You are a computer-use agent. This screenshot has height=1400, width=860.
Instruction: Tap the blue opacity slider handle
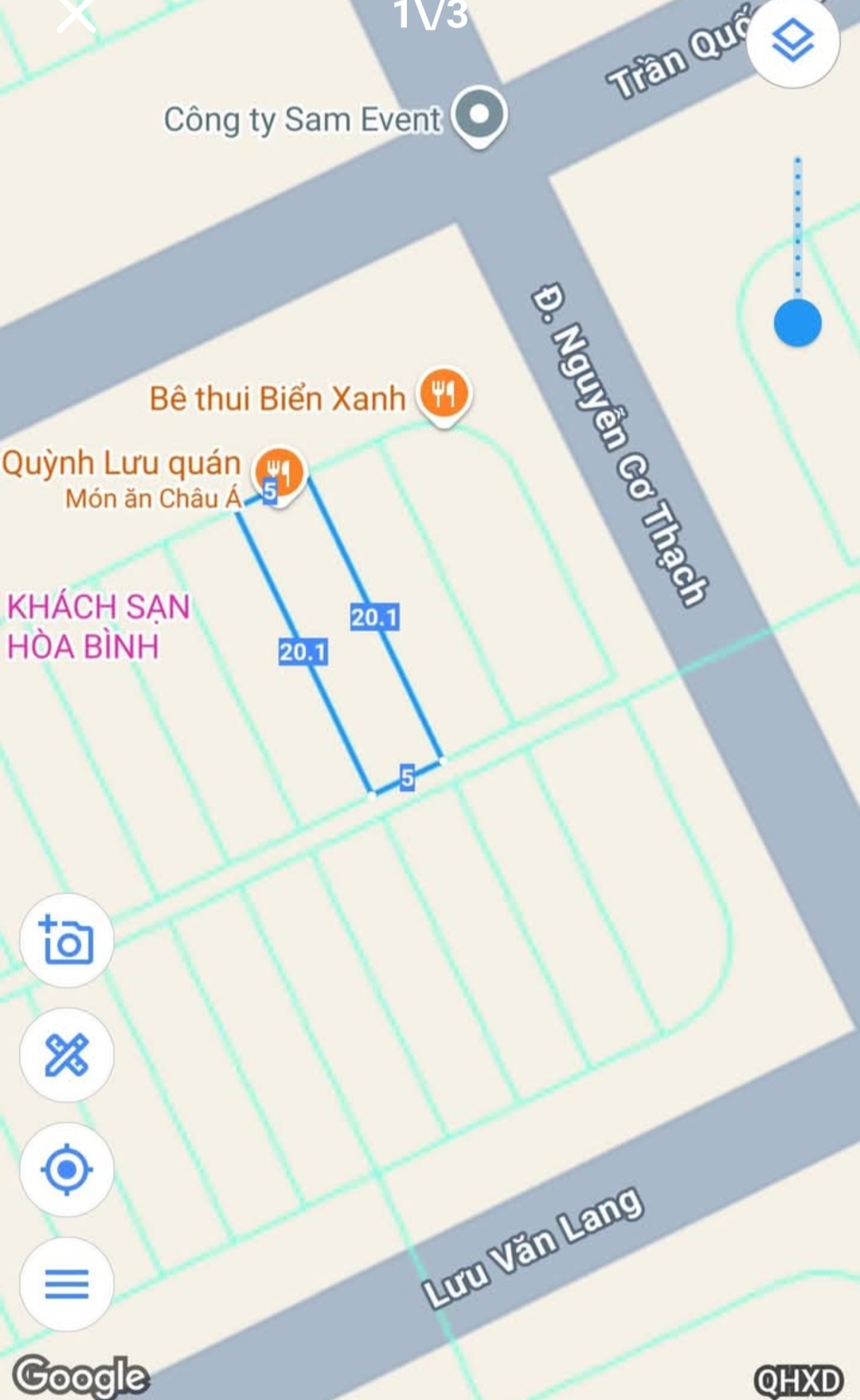tap(797, 323)
